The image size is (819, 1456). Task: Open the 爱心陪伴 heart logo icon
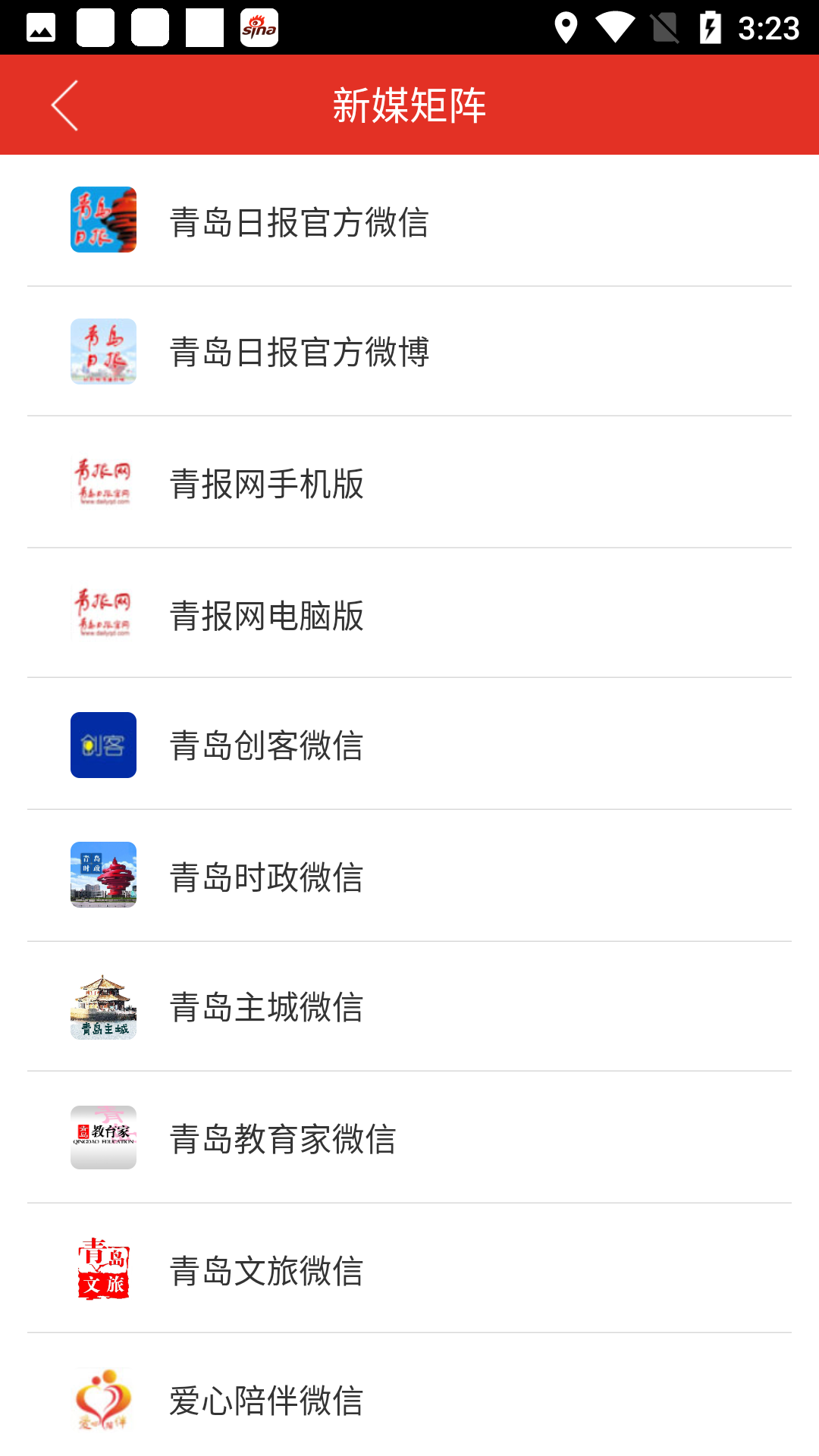(103, 1400)
